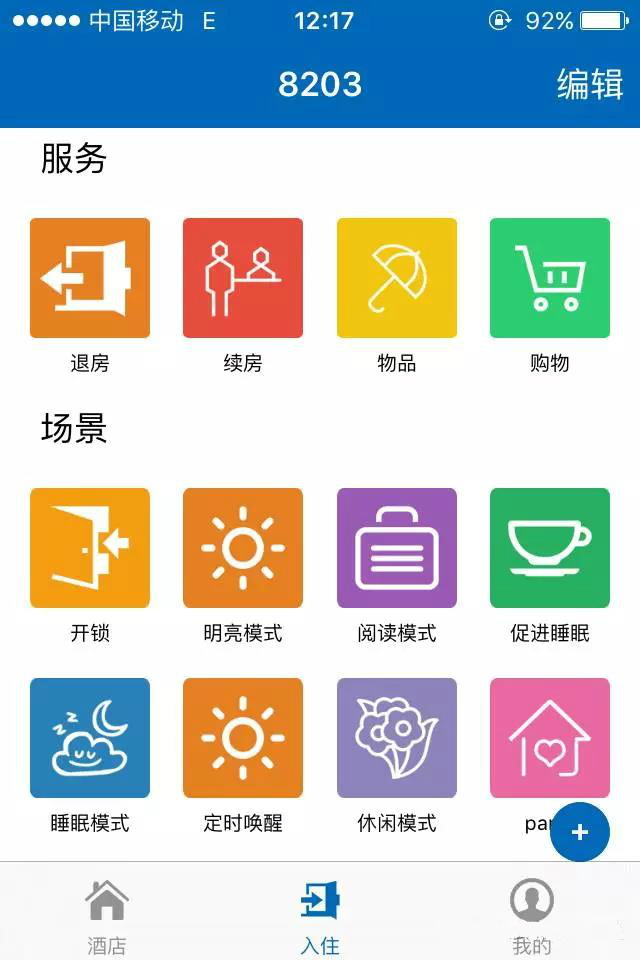Activate the 休闲模式 leisure mode scene

397,739
